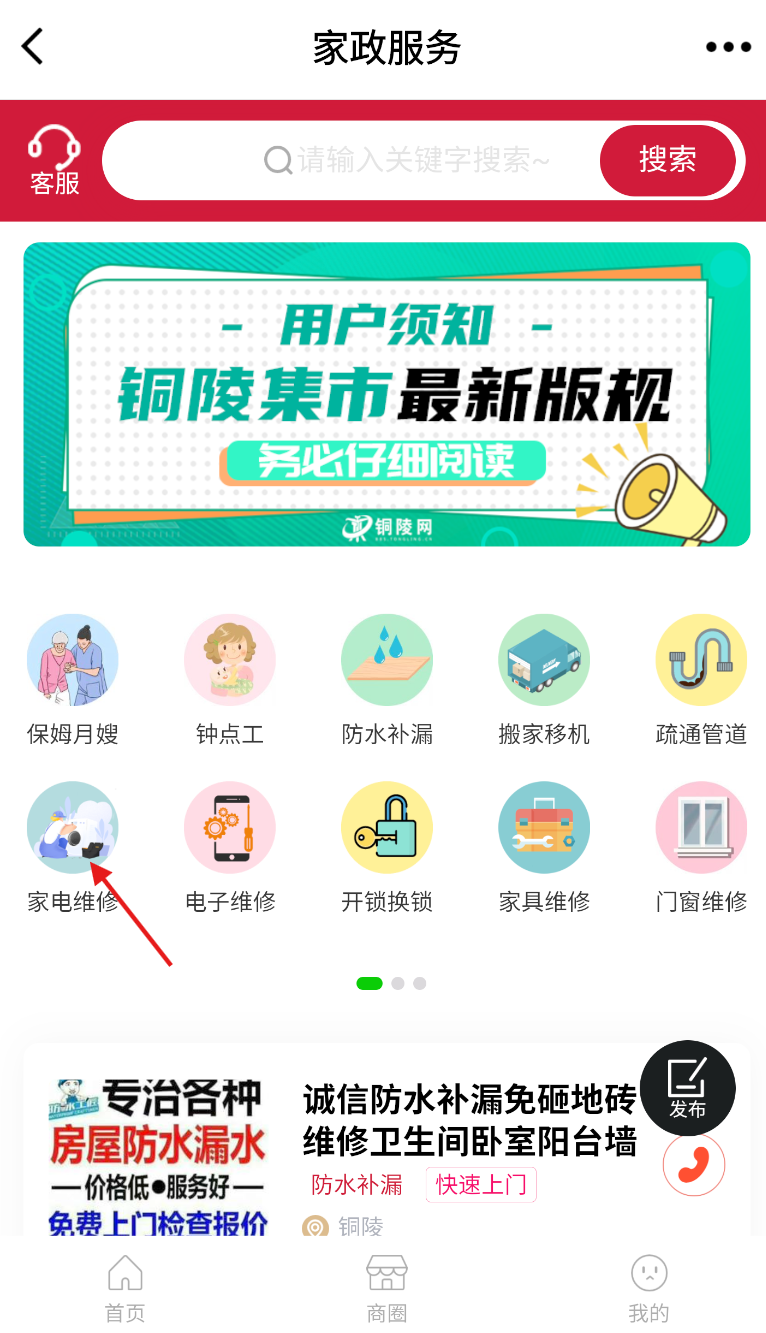This screenshot has width=766, height=1333.
Task: Go back using the top-left arrow
Action: coord(33,46)
